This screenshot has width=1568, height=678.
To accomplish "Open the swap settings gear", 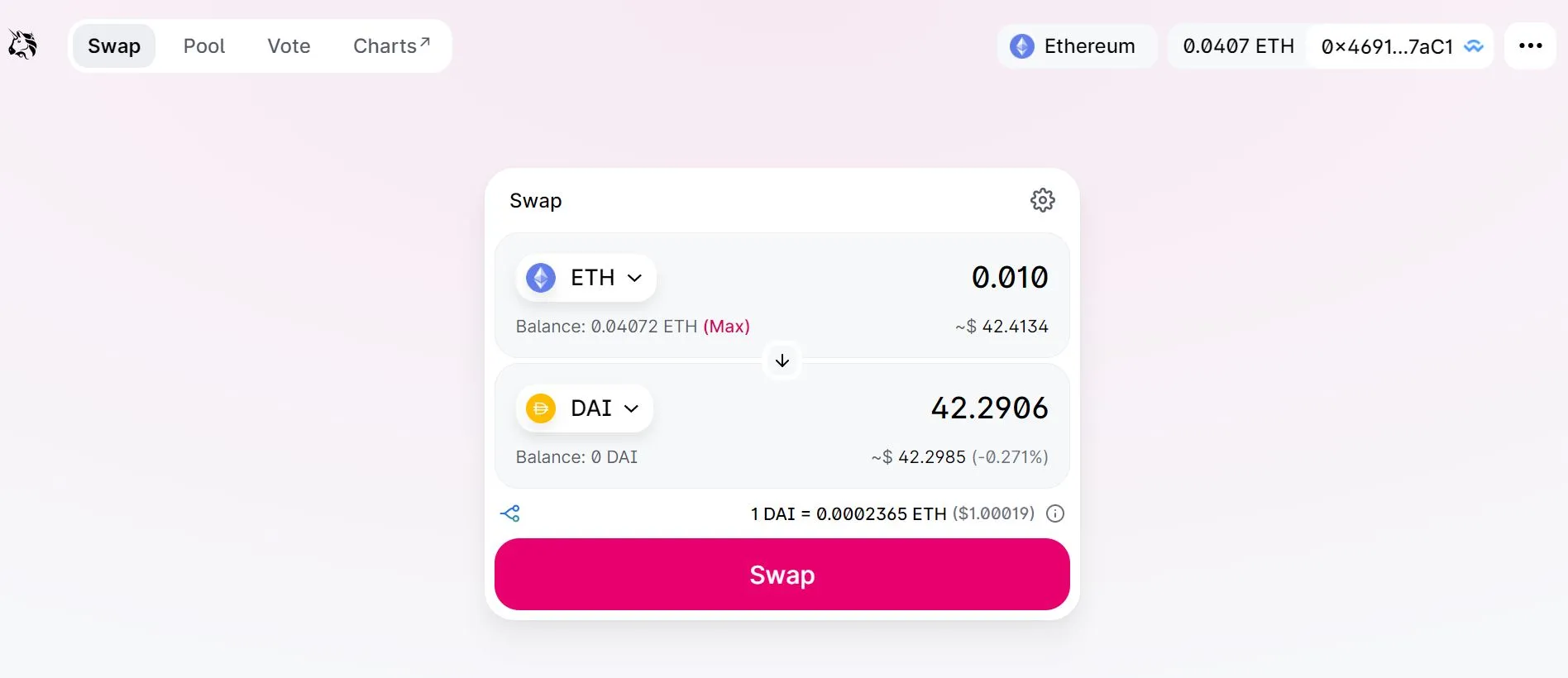I will pos(1042,200).
